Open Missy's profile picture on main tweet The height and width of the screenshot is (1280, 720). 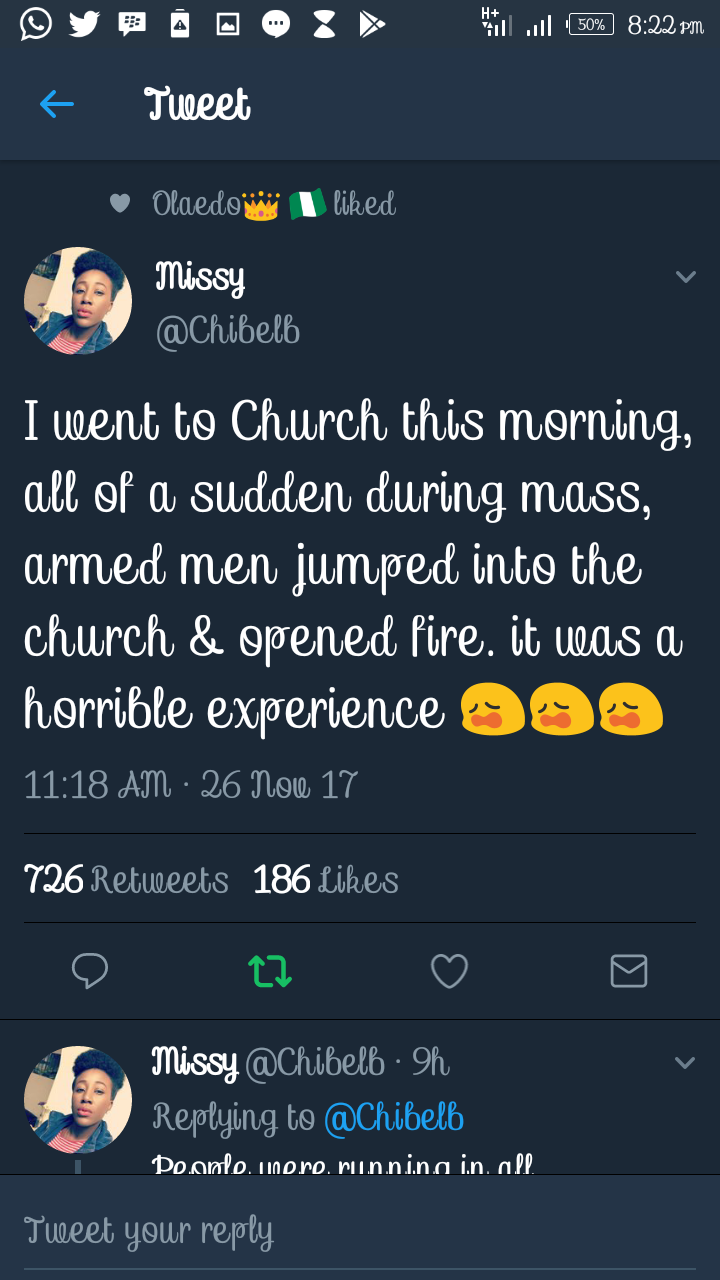click(78, 301)
